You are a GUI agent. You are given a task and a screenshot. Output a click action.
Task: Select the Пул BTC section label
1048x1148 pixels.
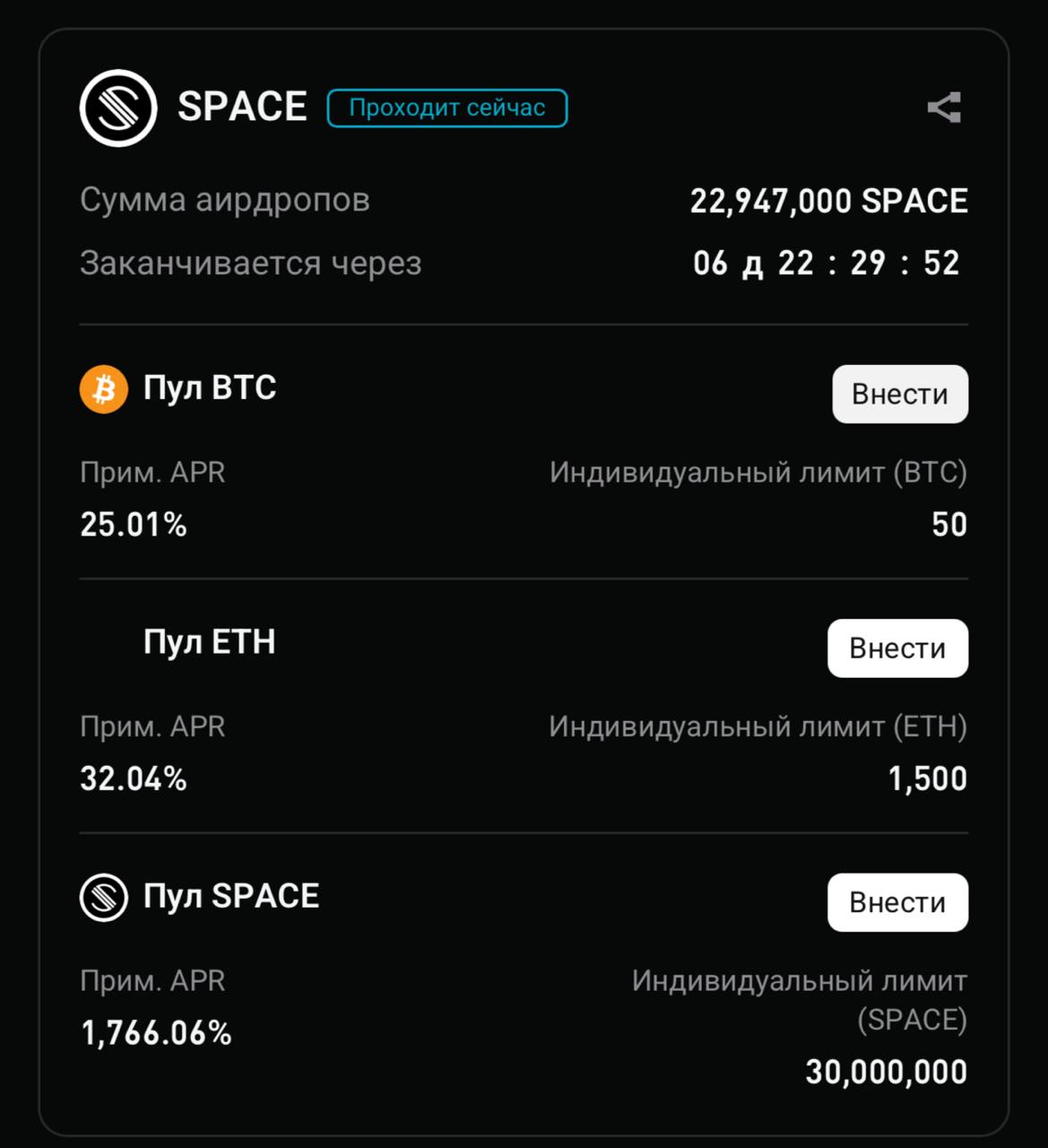pos(211,389)
